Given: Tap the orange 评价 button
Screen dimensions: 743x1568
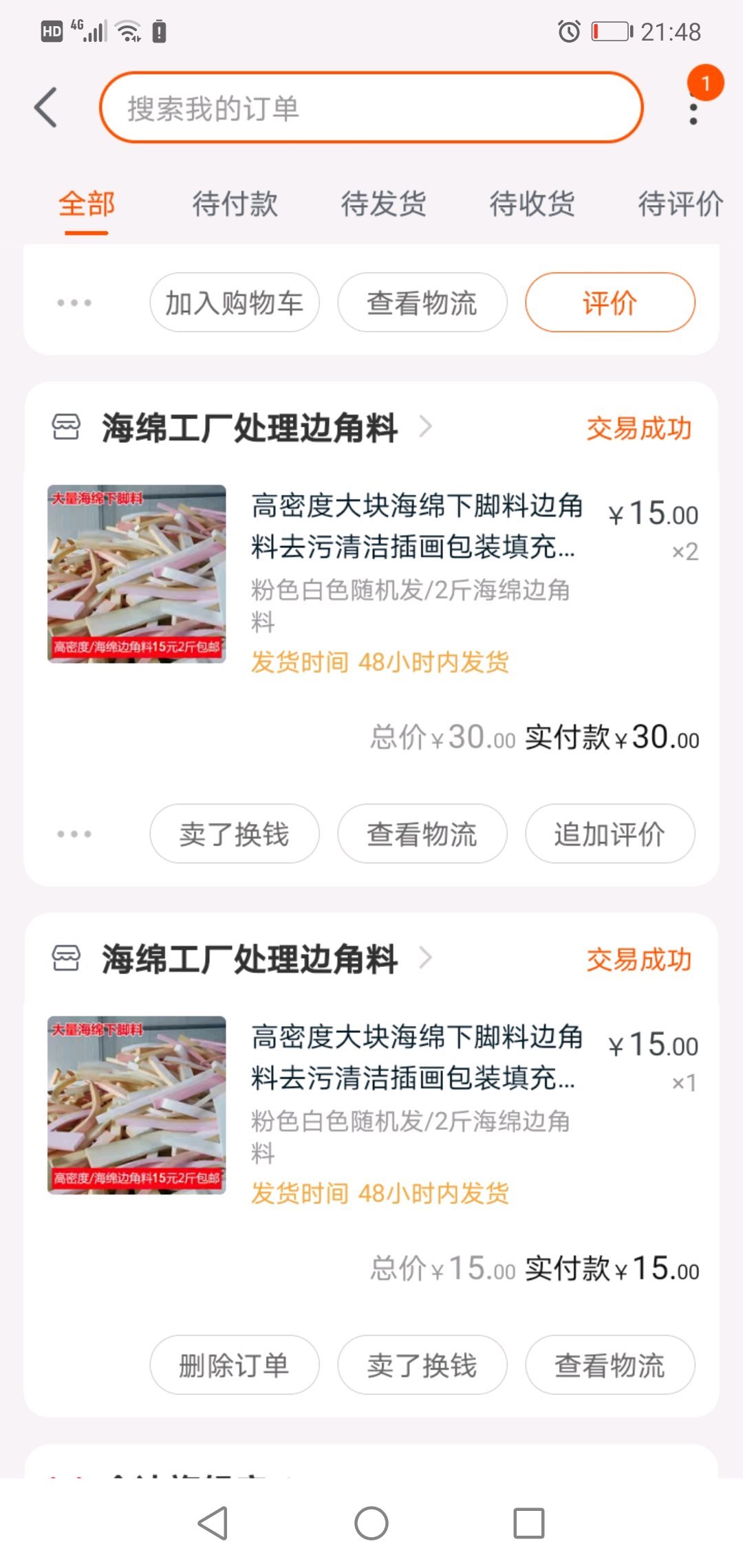Looking at the screenshot, I should point(610,303).
